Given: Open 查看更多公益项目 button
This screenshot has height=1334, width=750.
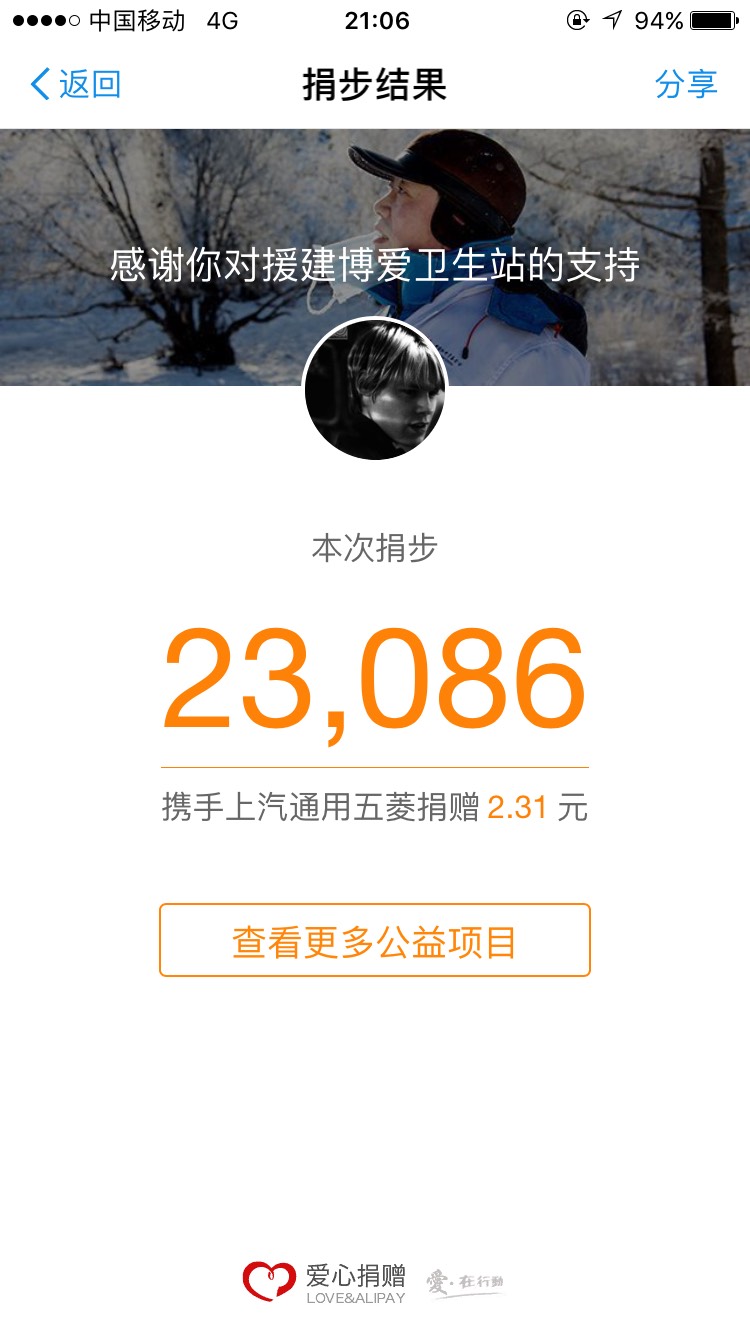Looking at the screenshot, I should (x=374, y=940).
